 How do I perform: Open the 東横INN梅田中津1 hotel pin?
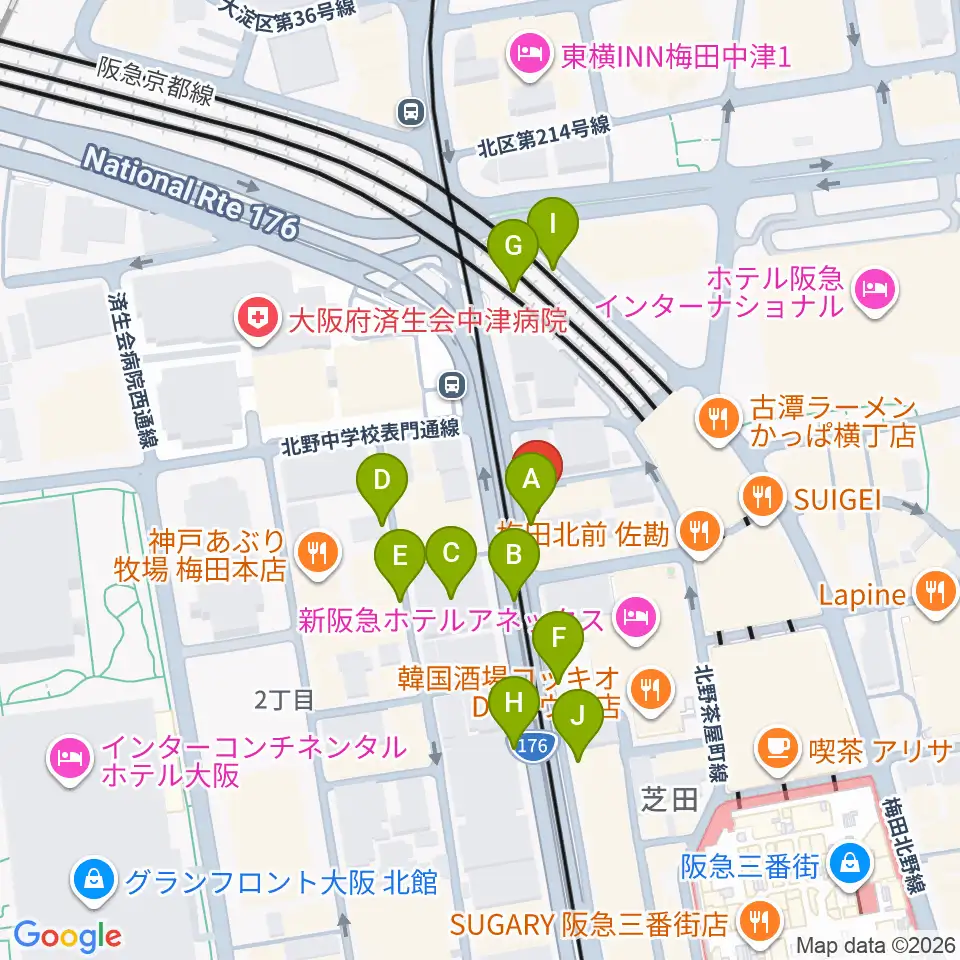click(529, 58)
